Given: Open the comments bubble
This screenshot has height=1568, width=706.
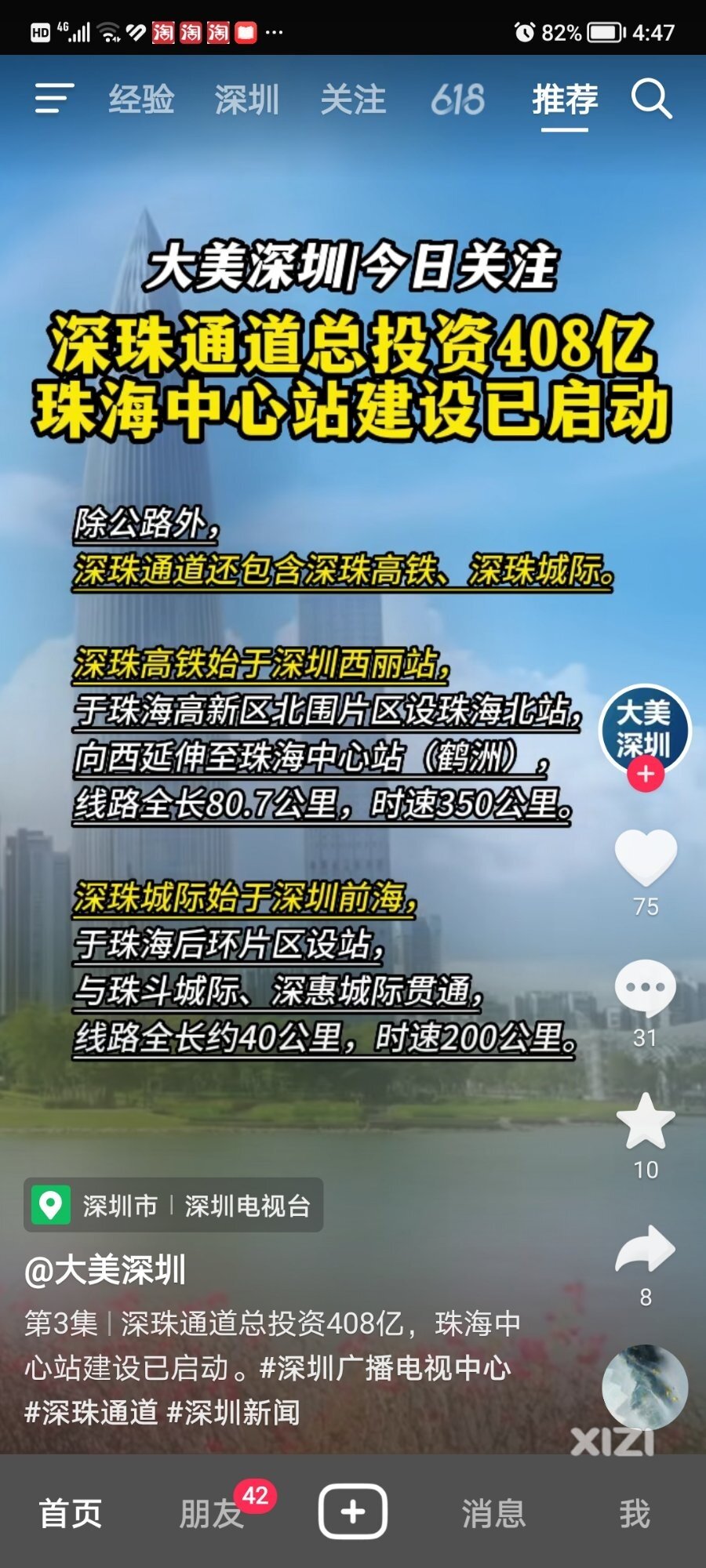Looking at the screenshot, I should pyautogui.click(x=646, y=989).
